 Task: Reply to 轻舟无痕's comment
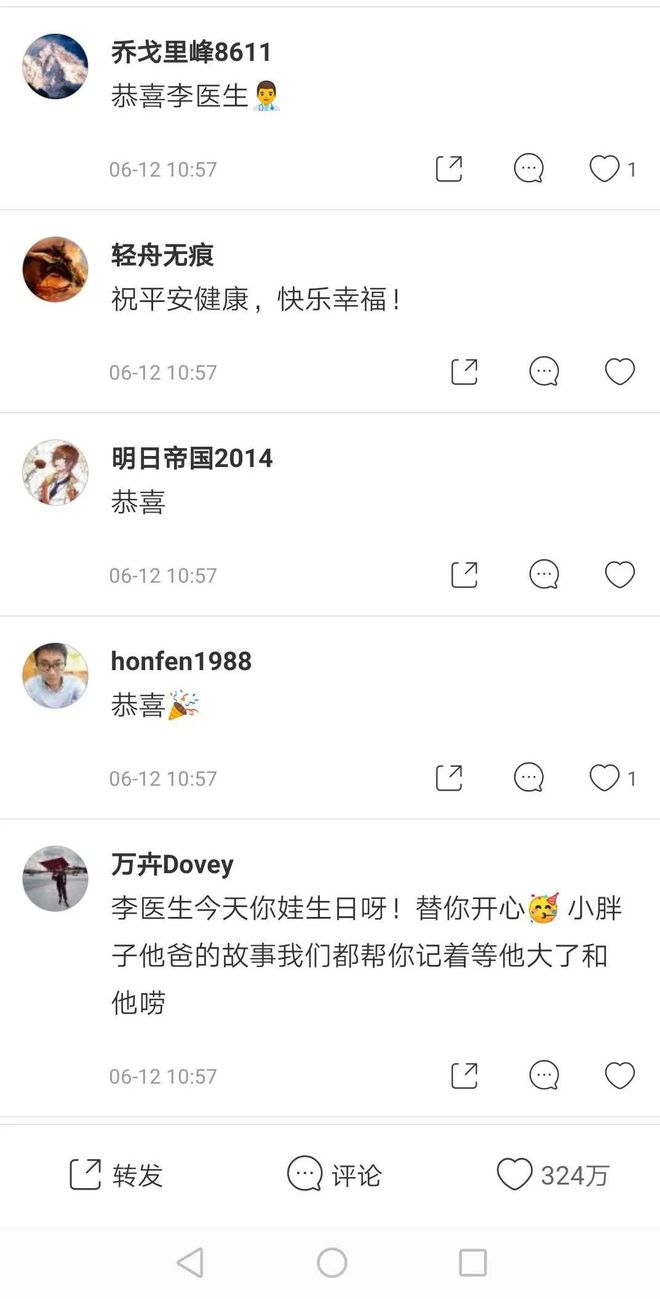click(544, 372)
